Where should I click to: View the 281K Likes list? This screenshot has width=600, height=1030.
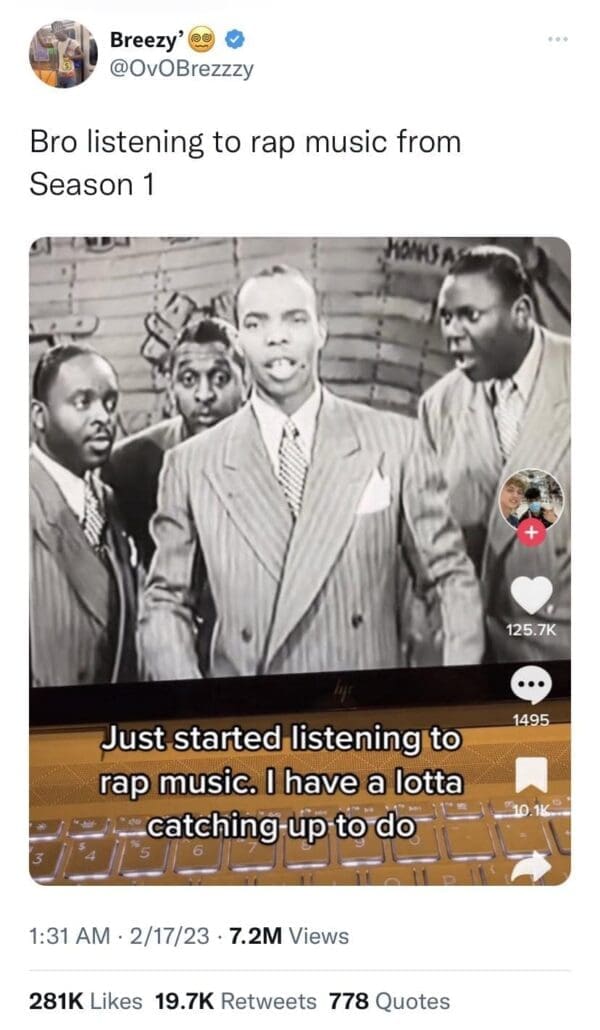pyautogui.click(x=87, y=1001)
